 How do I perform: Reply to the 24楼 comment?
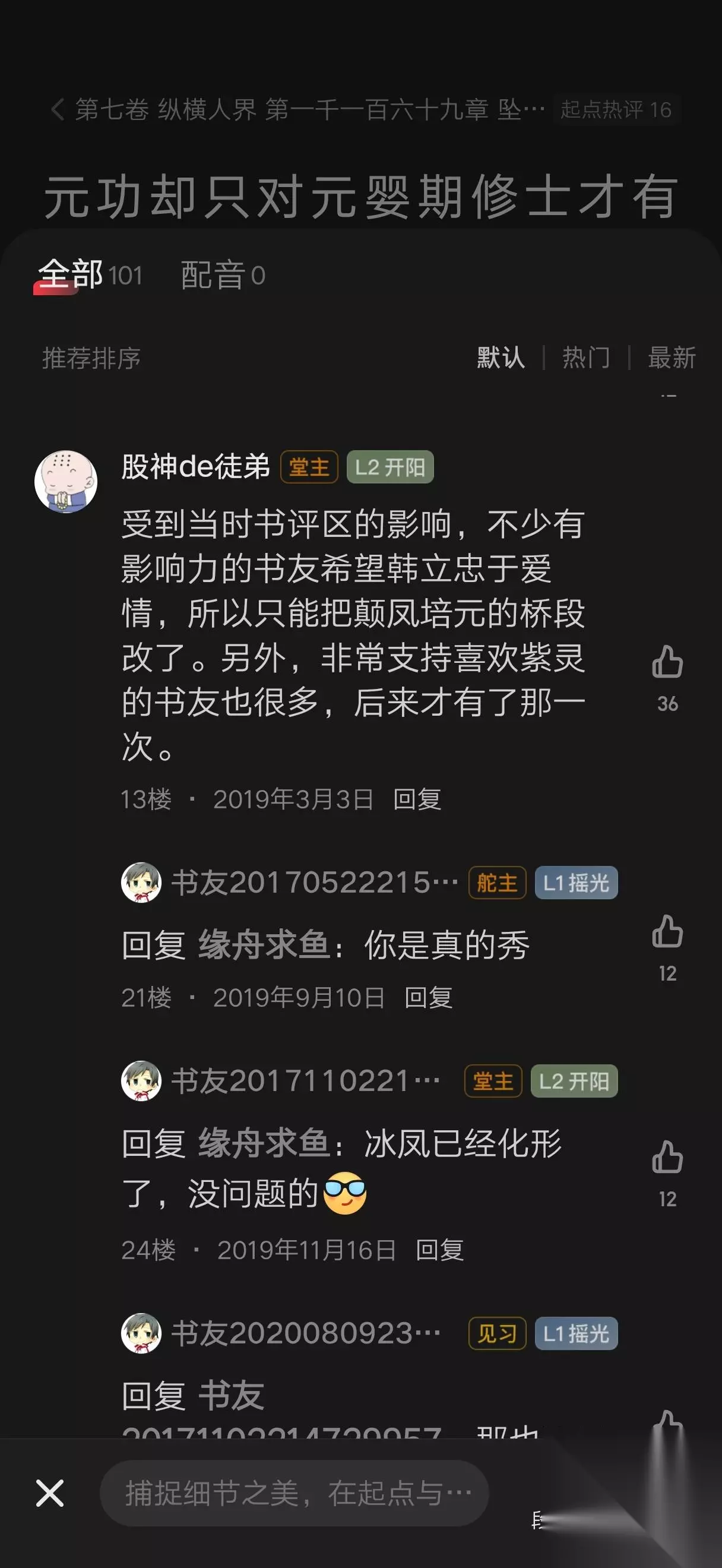click(440, 1250)
